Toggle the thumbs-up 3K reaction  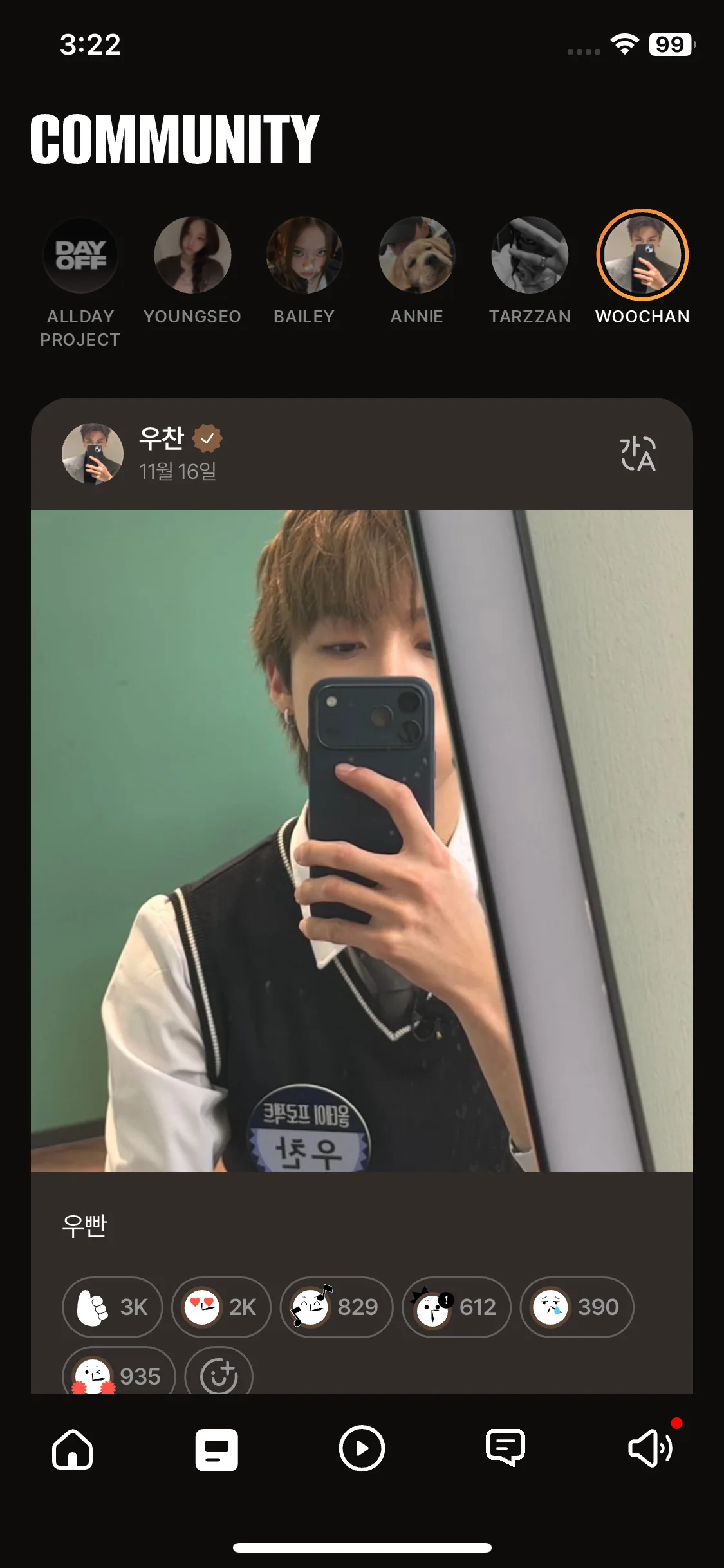[111, 1307]
